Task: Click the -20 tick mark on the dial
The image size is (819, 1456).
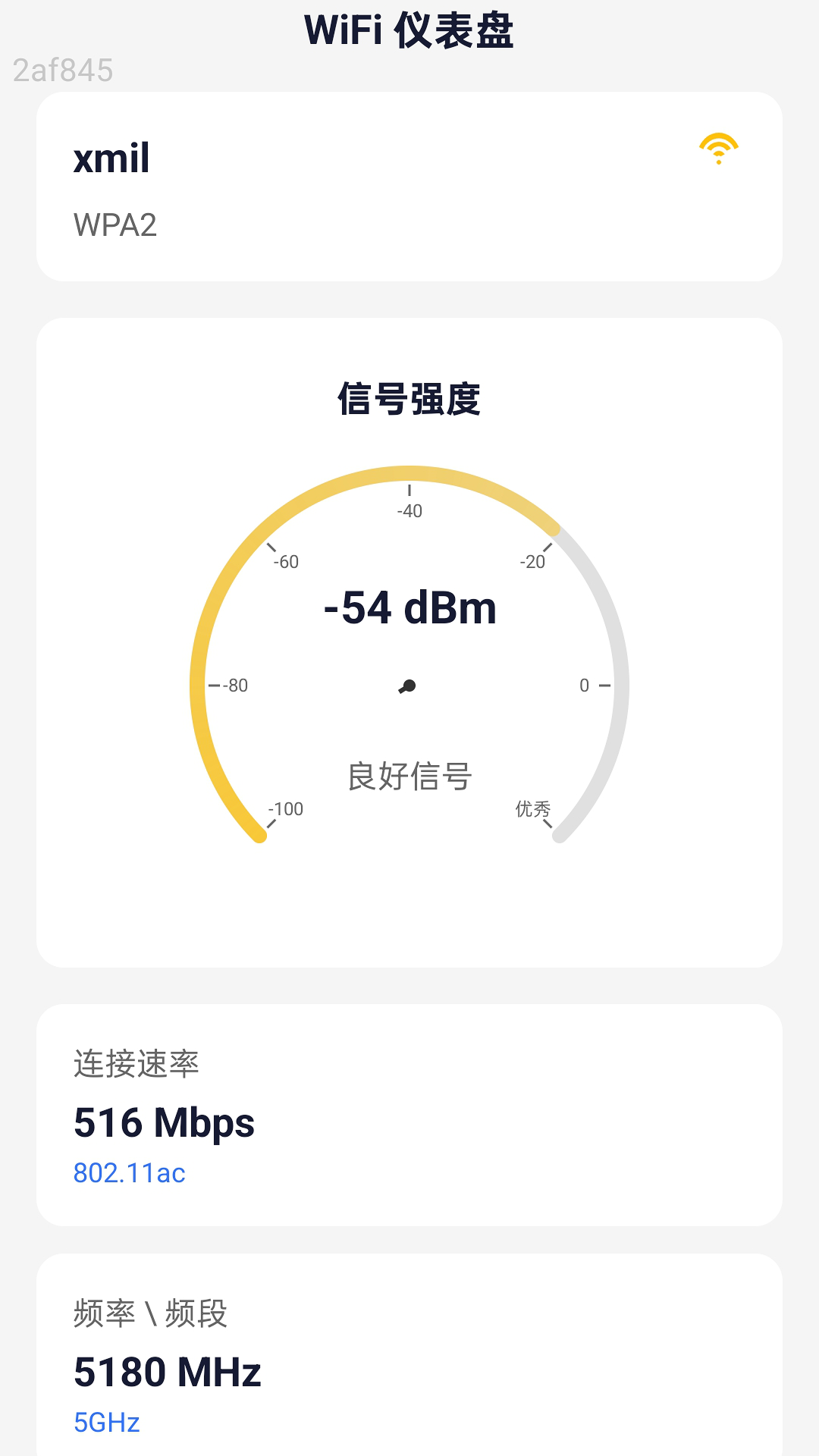Action: (533, 561)
